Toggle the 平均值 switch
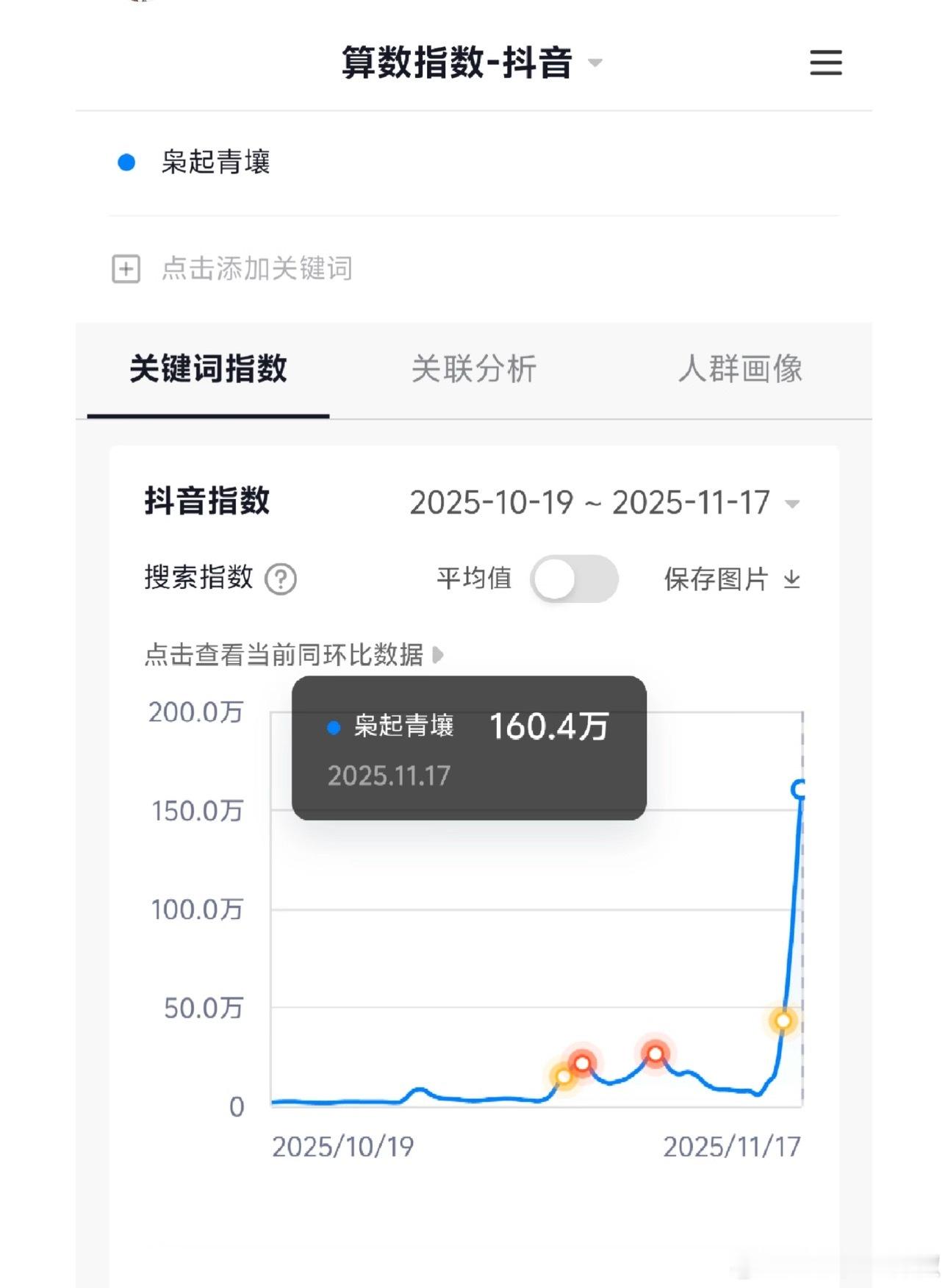This screenshot has width=948, height=1288. [x=575, y=579]
